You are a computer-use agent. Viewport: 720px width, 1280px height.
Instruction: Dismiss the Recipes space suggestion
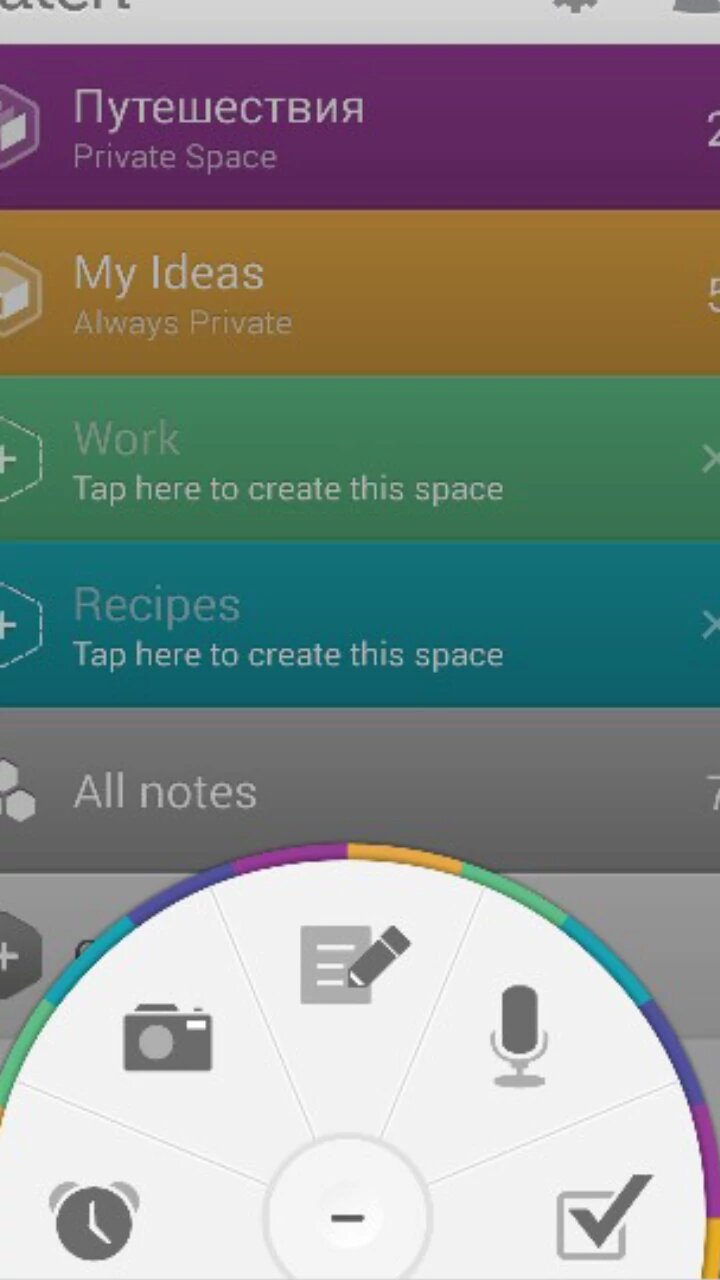coord(709,626)
